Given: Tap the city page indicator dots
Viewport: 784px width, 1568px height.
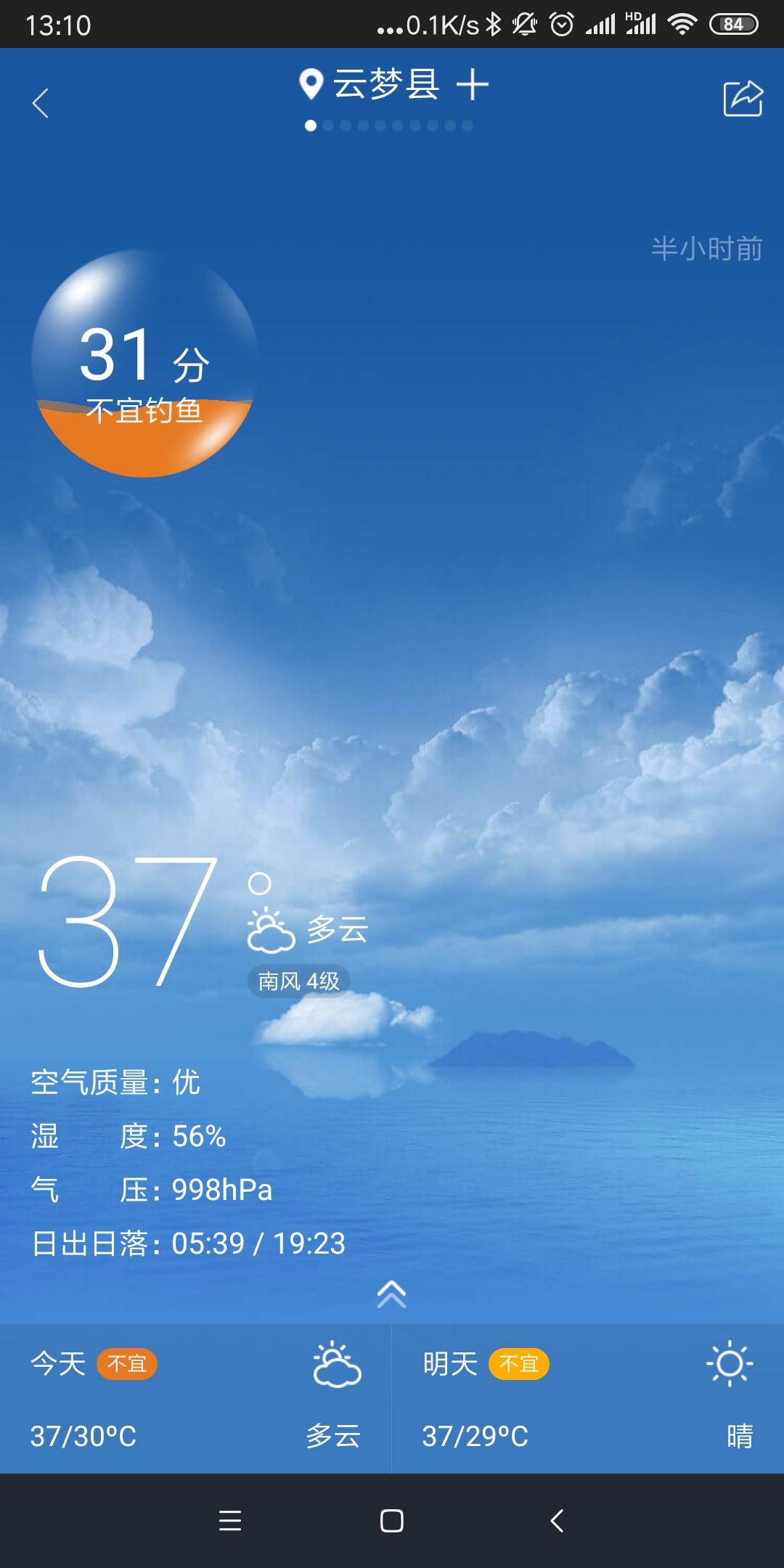Looking at the screenshot, I should click(x=389, y=126).
